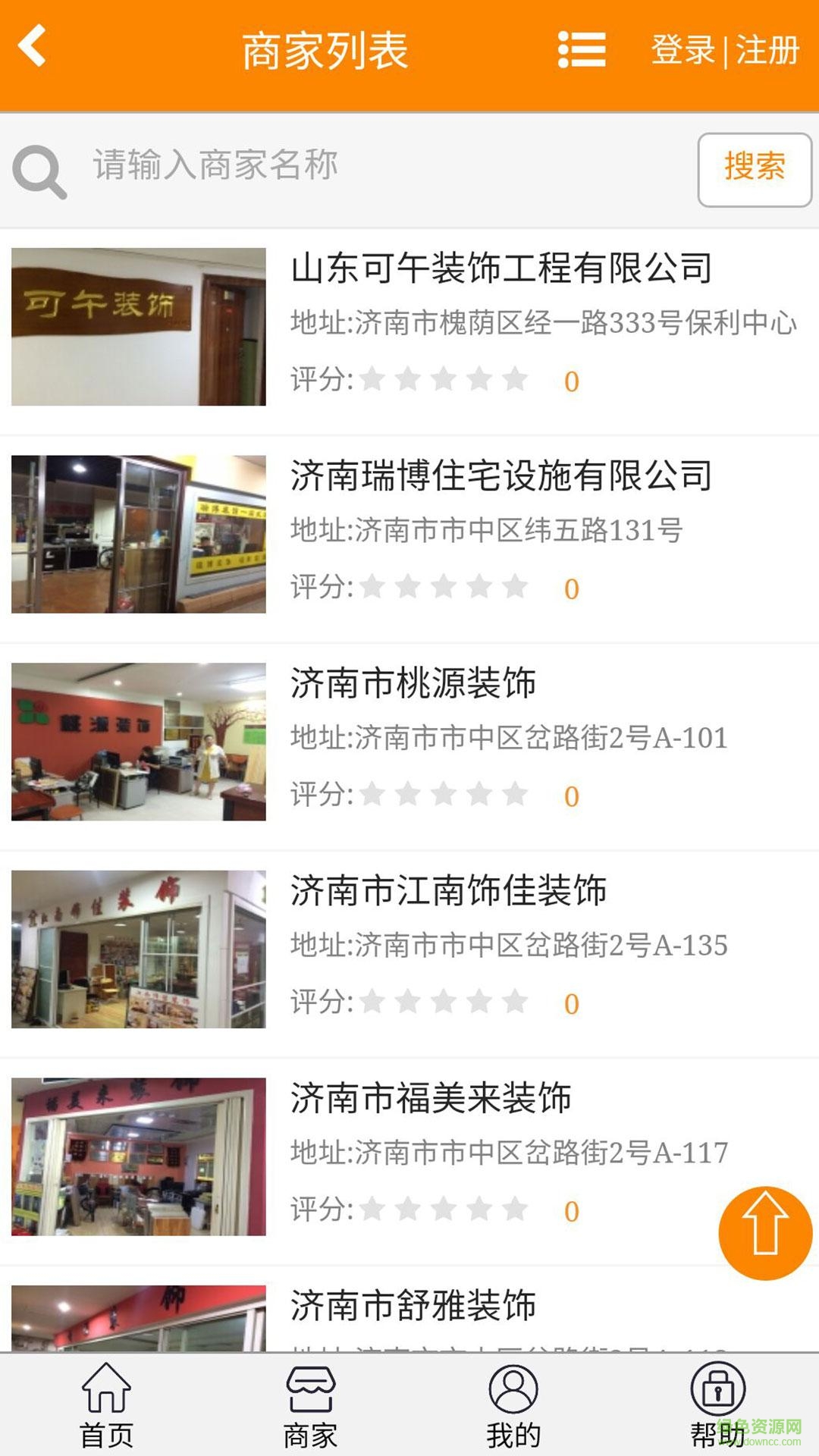The width and height of the screenshot is (819, 1456).
Task: Open 山东可午装饰工程有限公司 merchant
Action: tap(500, 268)
